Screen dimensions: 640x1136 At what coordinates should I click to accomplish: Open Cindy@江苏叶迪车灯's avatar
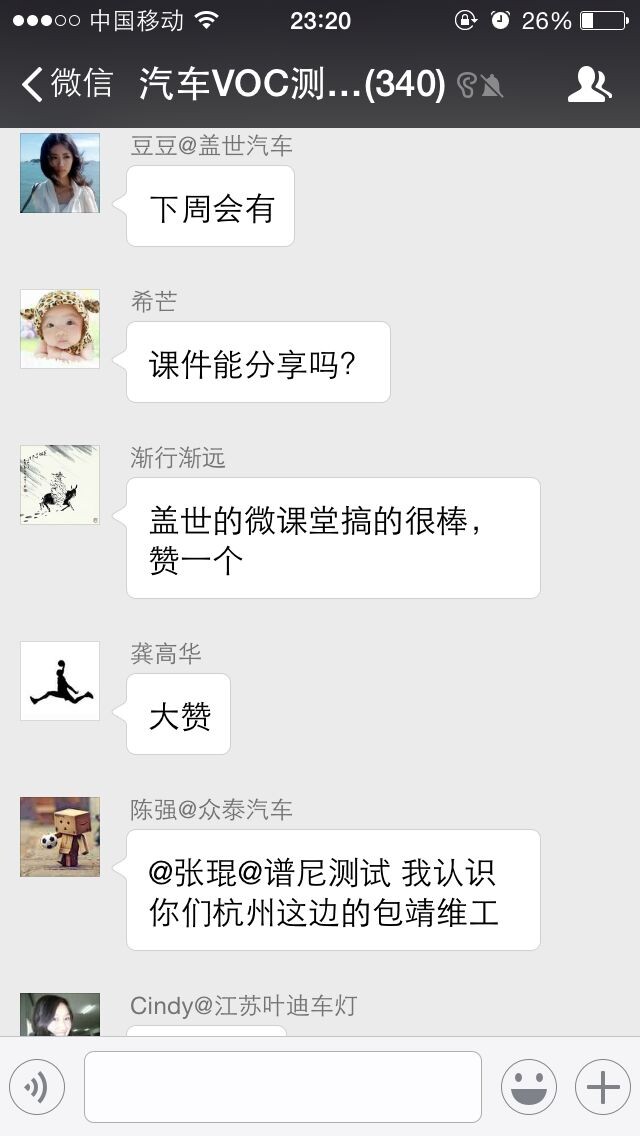[60, 1014]
